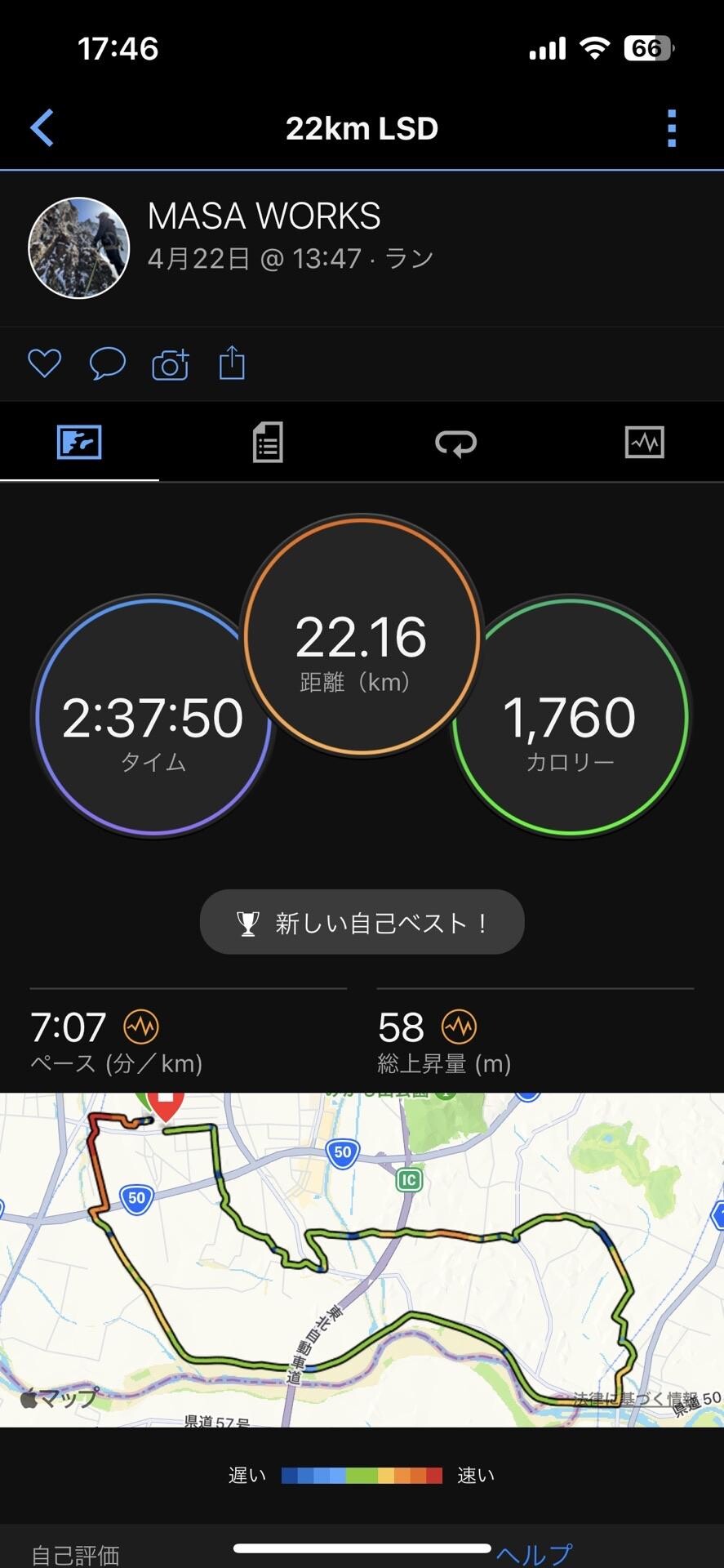Screen dimensions: 724x1568
Task: Tap the 2:37:50 time circle
Action: [155, 719]
